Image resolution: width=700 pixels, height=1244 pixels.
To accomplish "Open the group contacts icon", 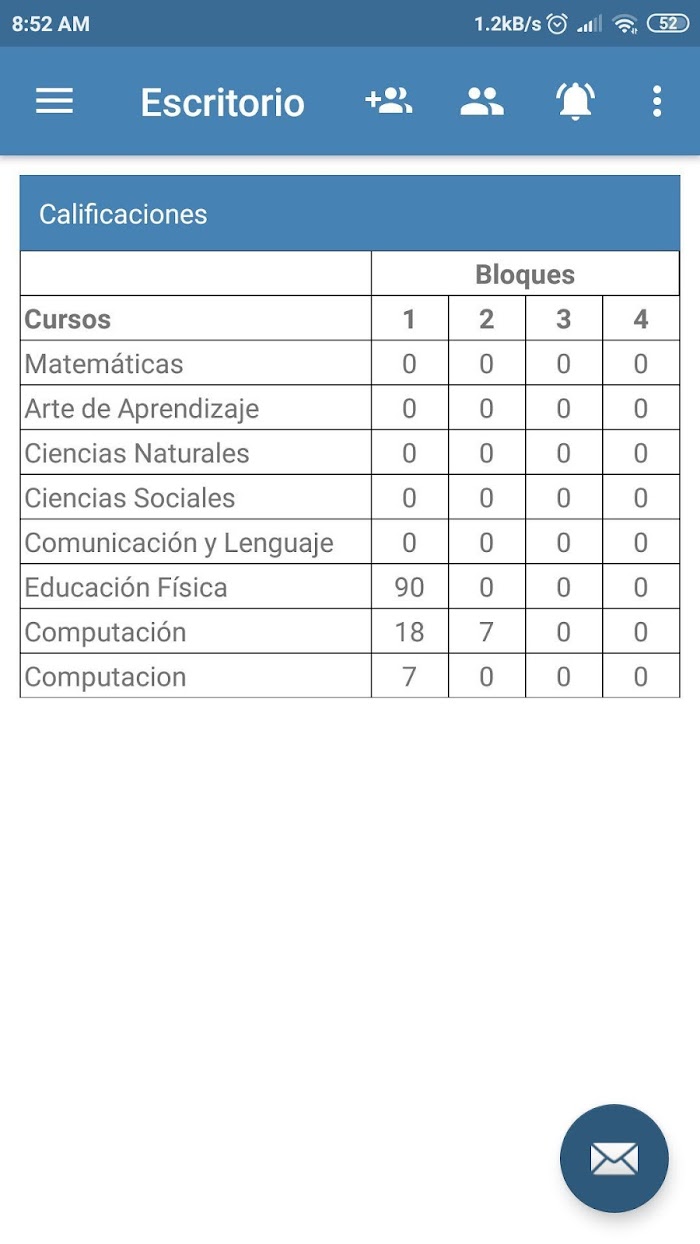I will (x=482, y=101).
